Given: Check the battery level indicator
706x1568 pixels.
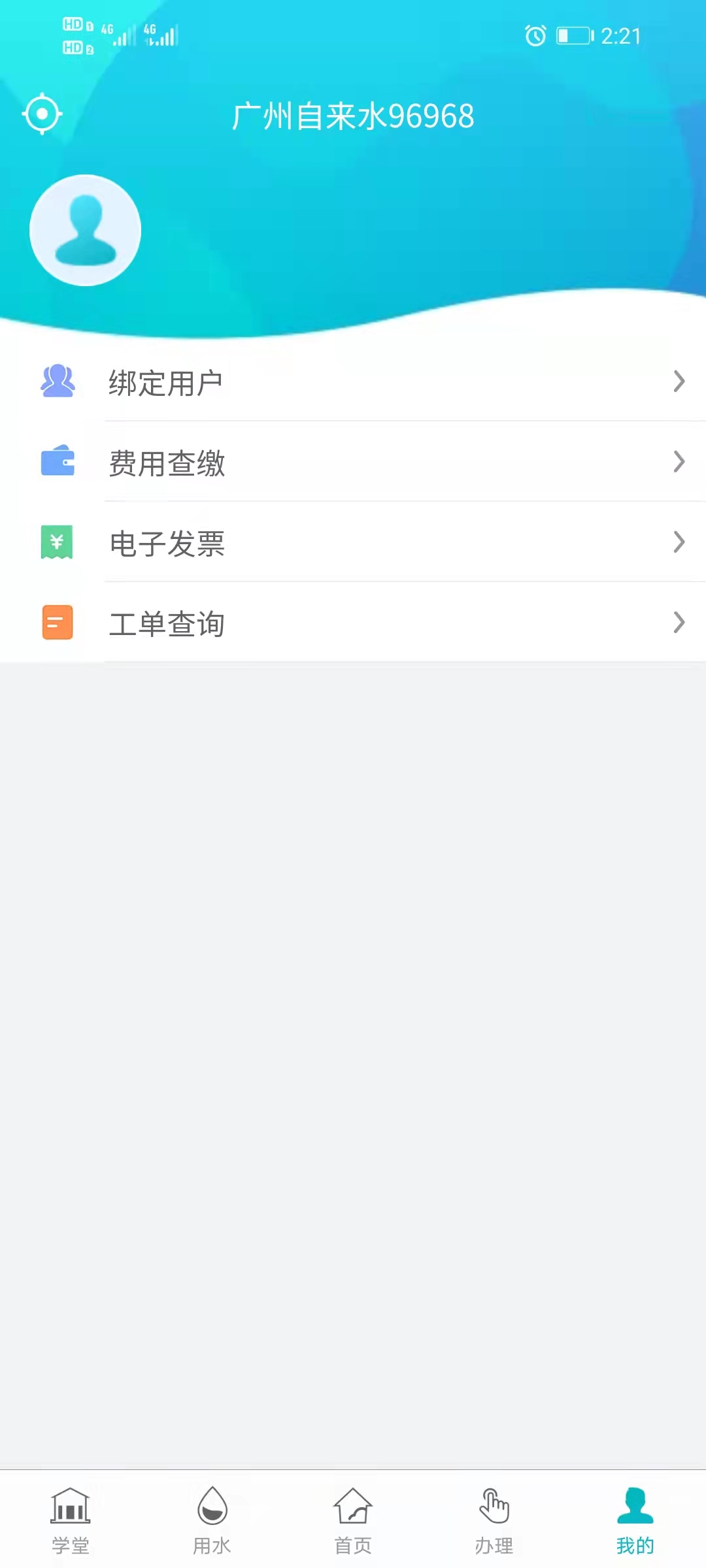Looking at the screenshot, I should (574, 36).
